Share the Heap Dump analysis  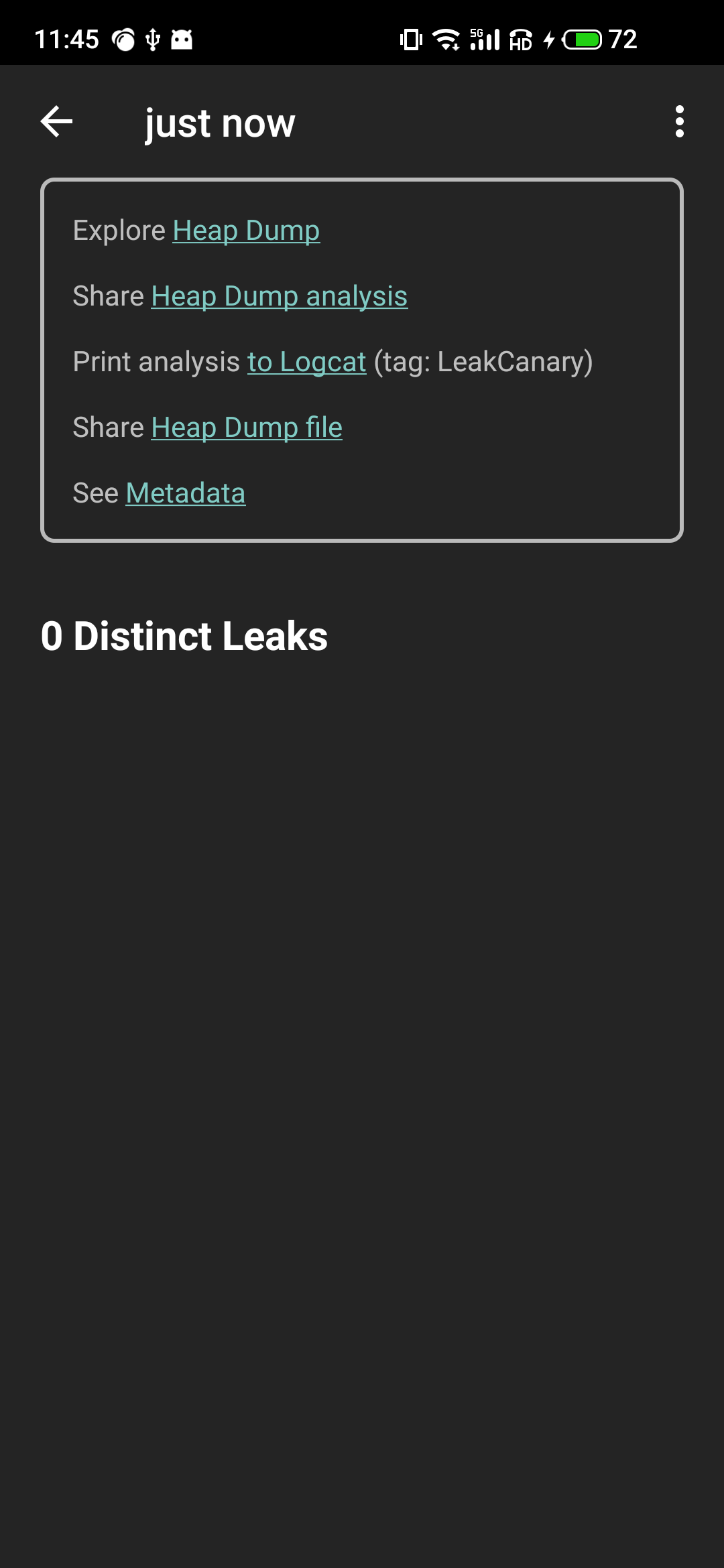278,296
